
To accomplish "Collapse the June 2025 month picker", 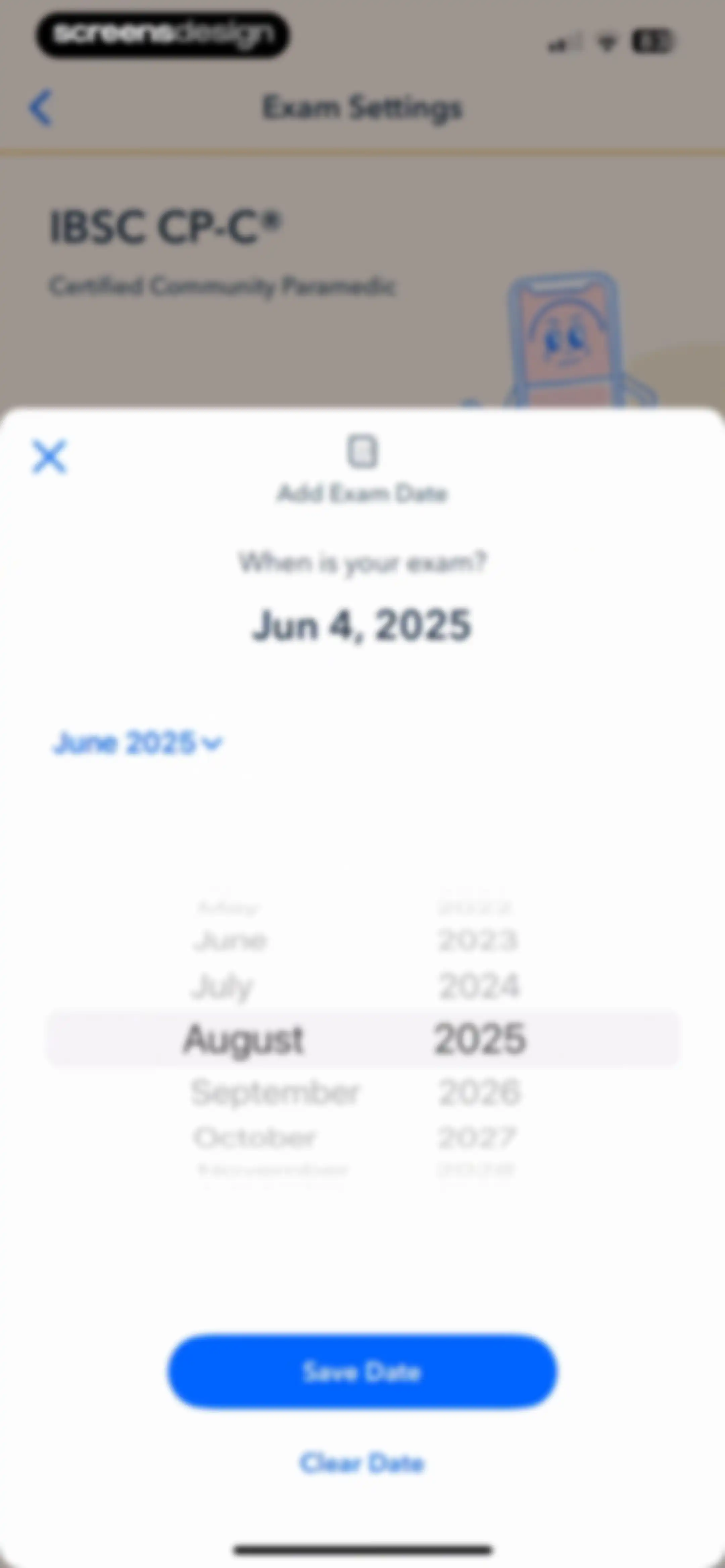I will click(x=138, y=743).
